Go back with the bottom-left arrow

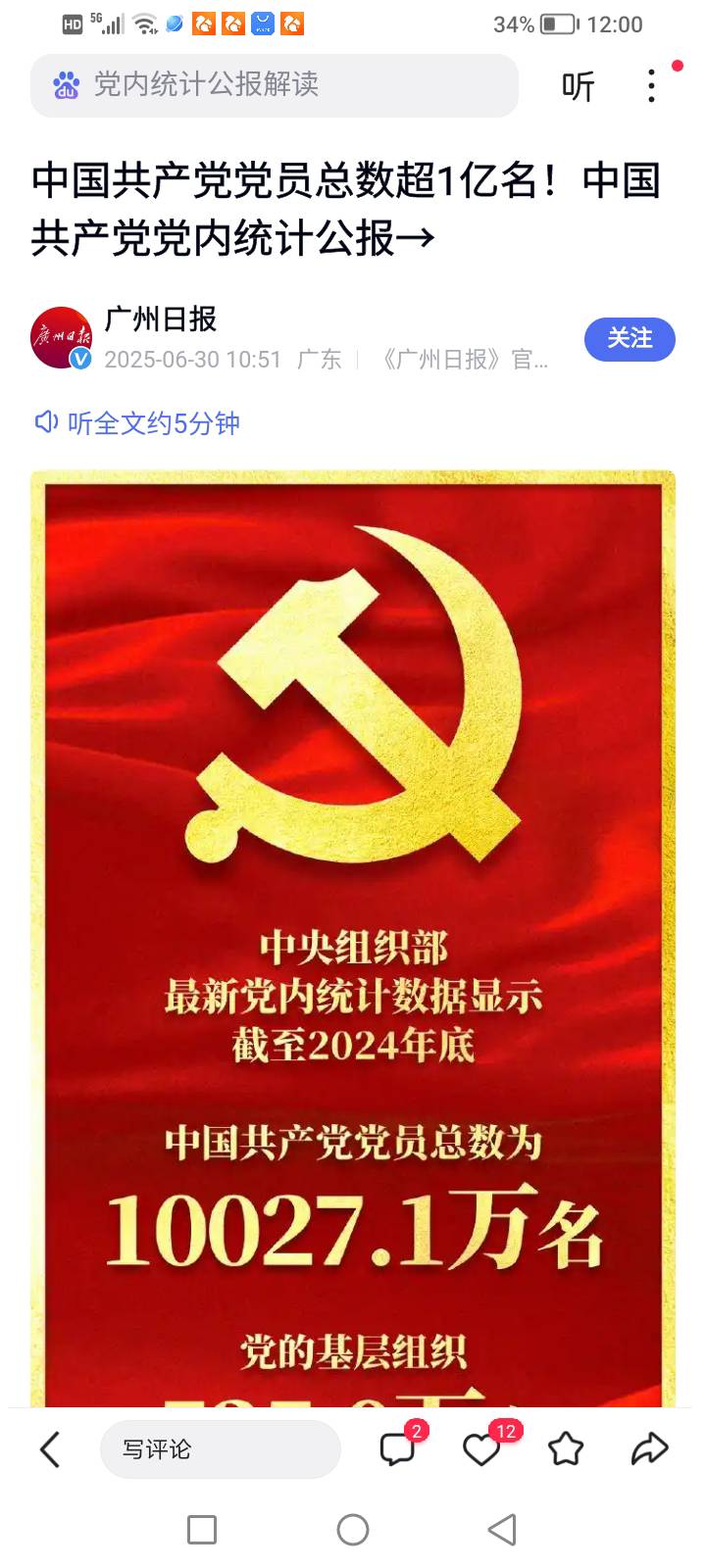coord(50,1449)
